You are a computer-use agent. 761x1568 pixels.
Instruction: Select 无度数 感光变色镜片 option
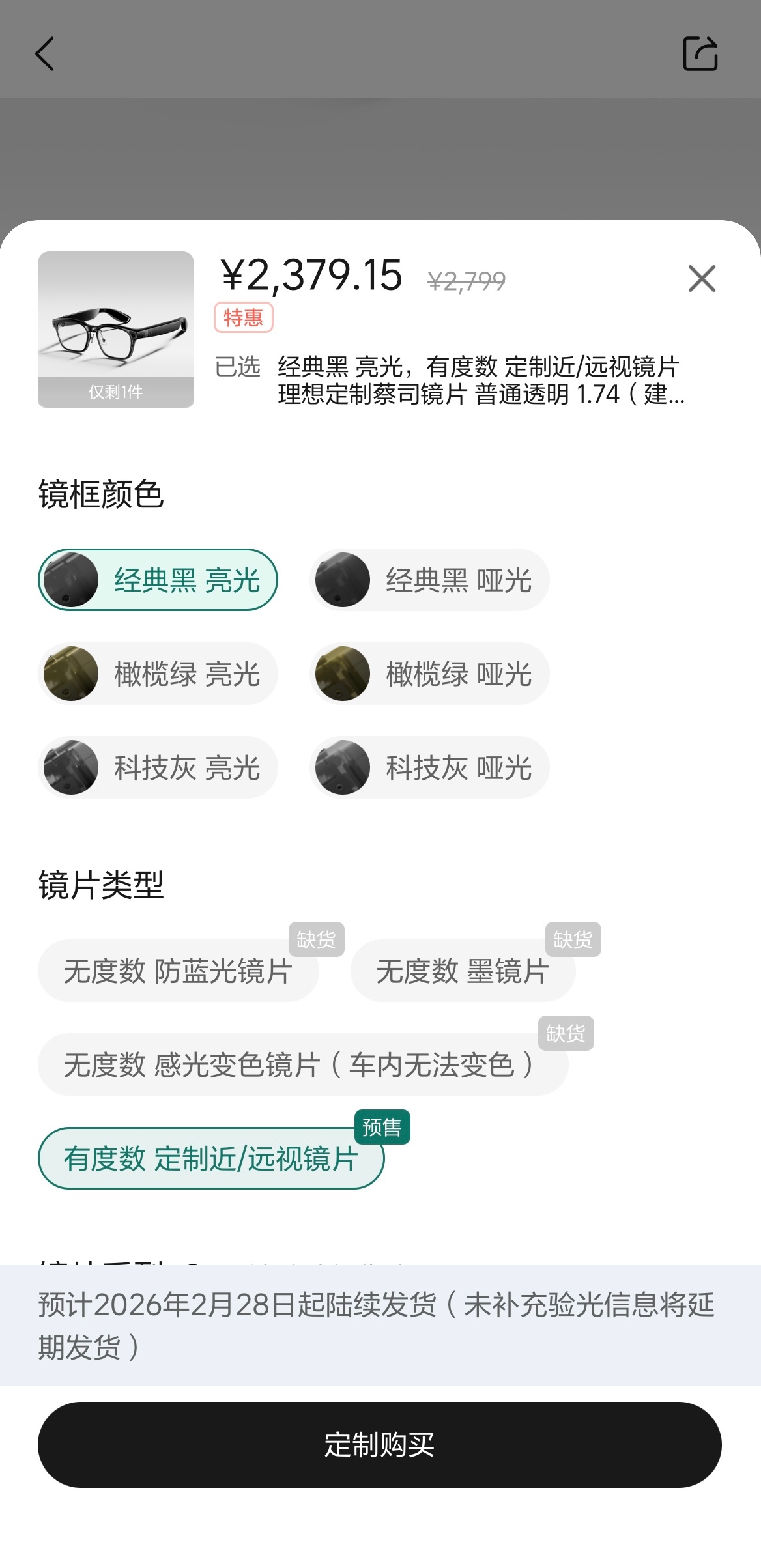point(303,1064)
